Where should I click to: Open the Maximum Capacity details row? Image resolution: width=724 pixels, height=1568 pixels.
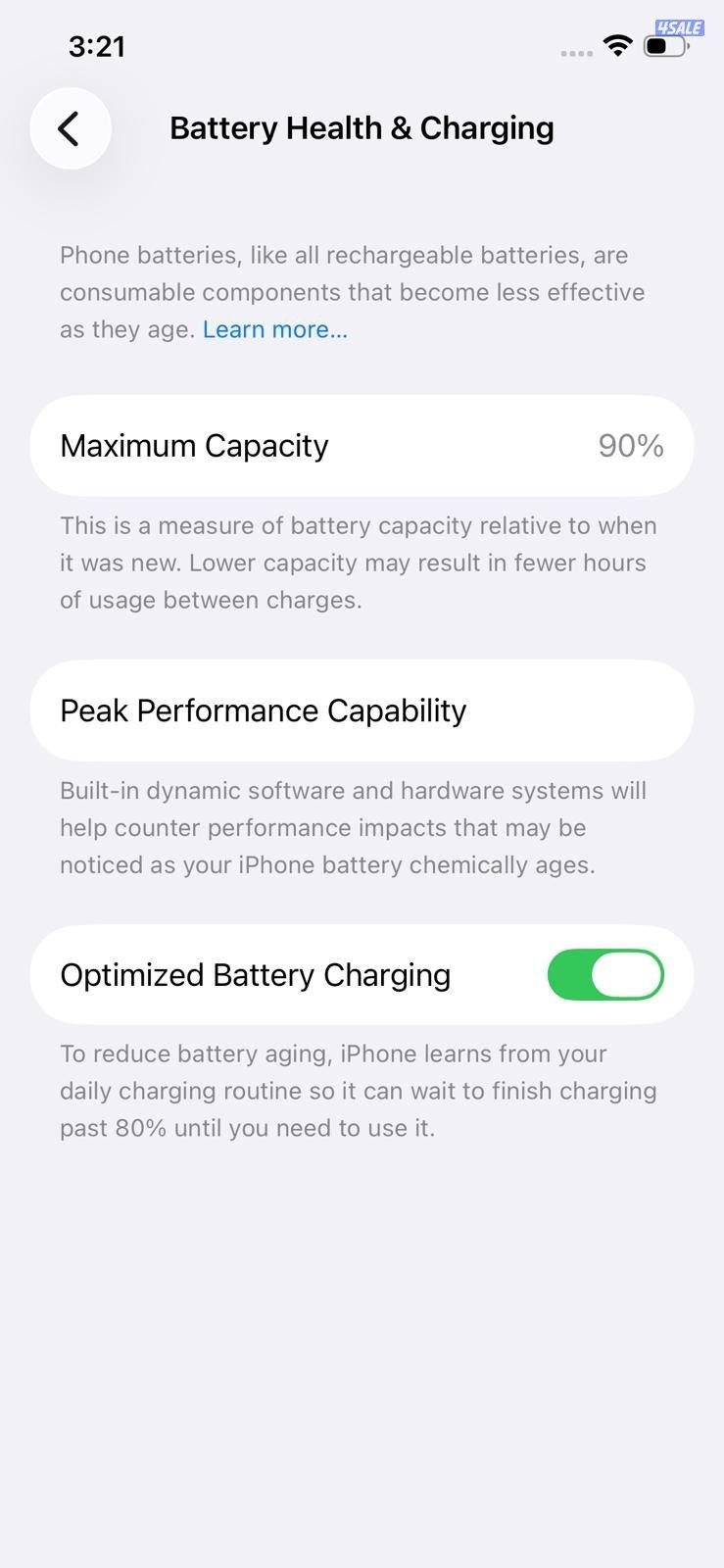pos(362,446)
